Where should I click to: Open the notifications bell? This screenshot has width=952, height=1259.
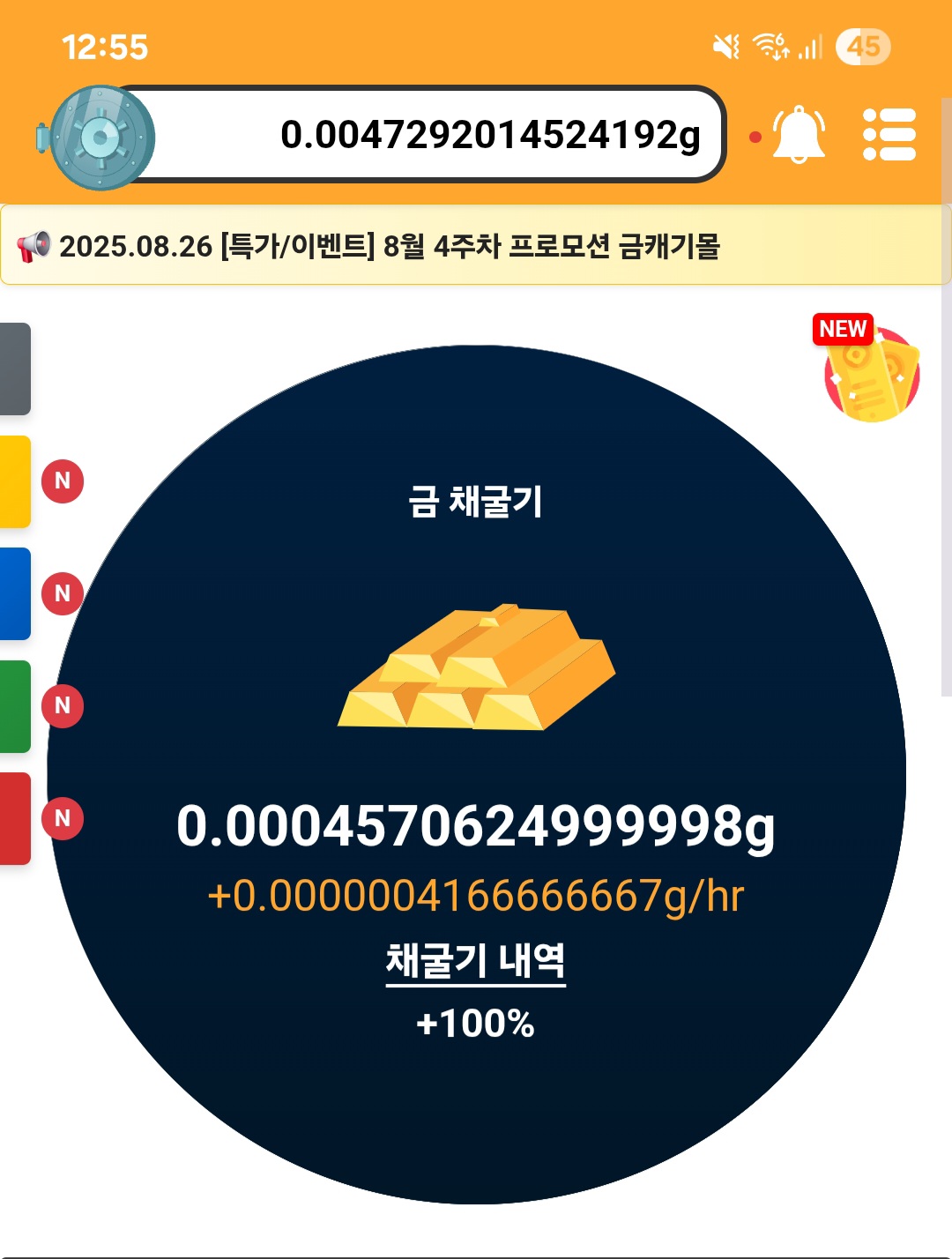(x=799, y=135)
